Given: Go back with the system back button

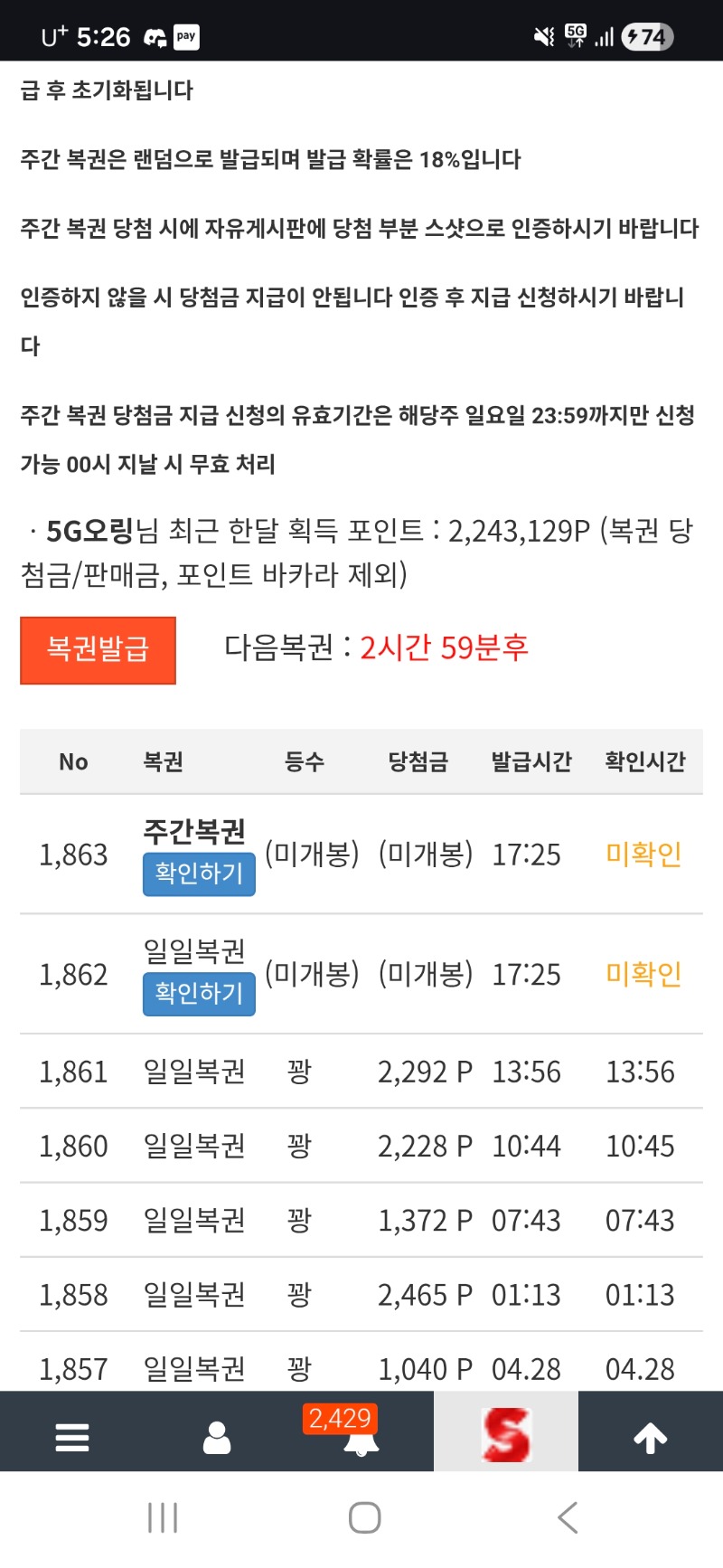Looking at the screenshot, I should point(568,1517).
